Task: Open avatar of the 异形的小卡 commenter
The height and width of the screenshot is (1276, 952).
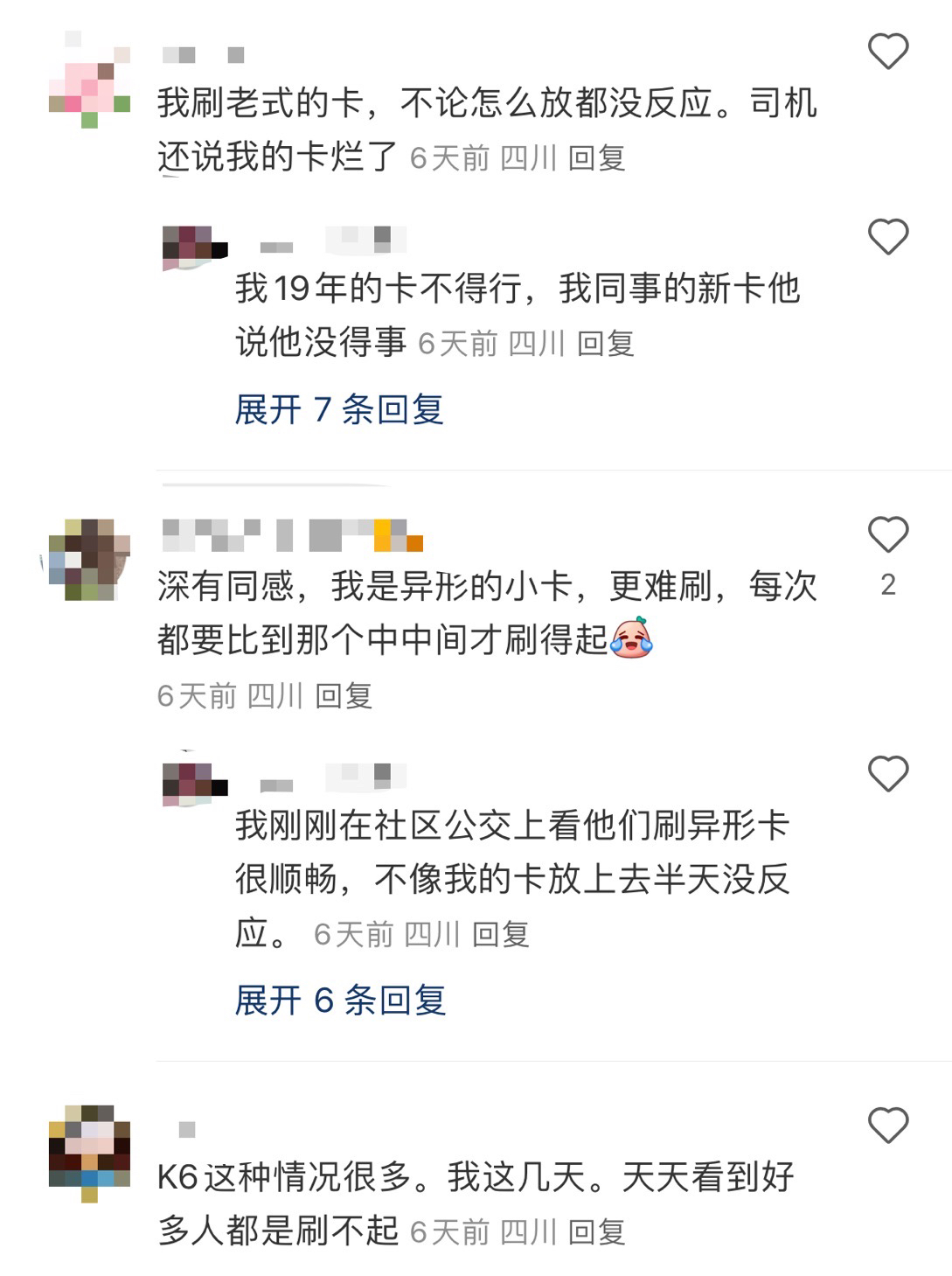Action: coord(89,560)
